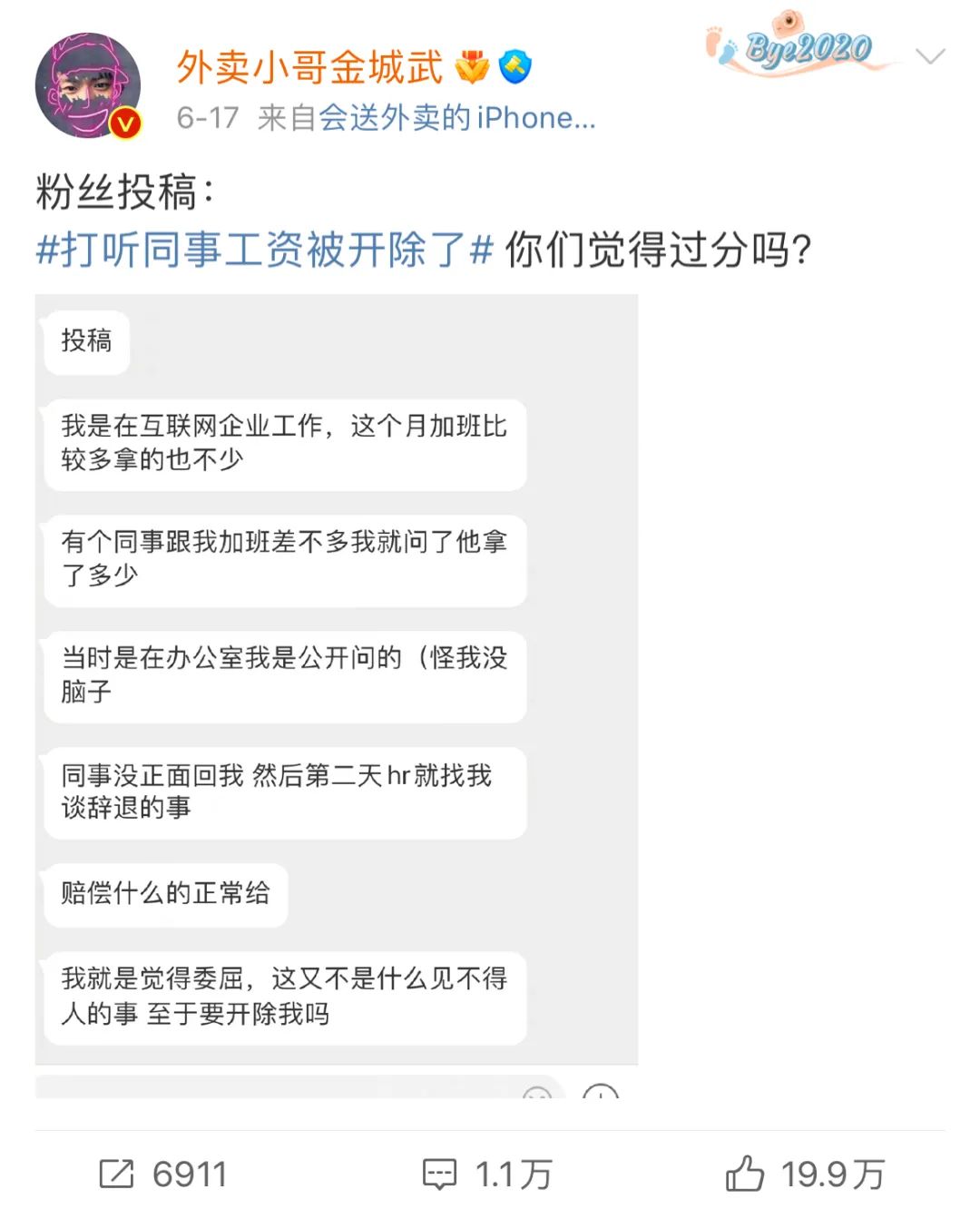Open comments via the speech bubble icon
The height and width of the screenshot is (1219, 980).
point(440,1174)
